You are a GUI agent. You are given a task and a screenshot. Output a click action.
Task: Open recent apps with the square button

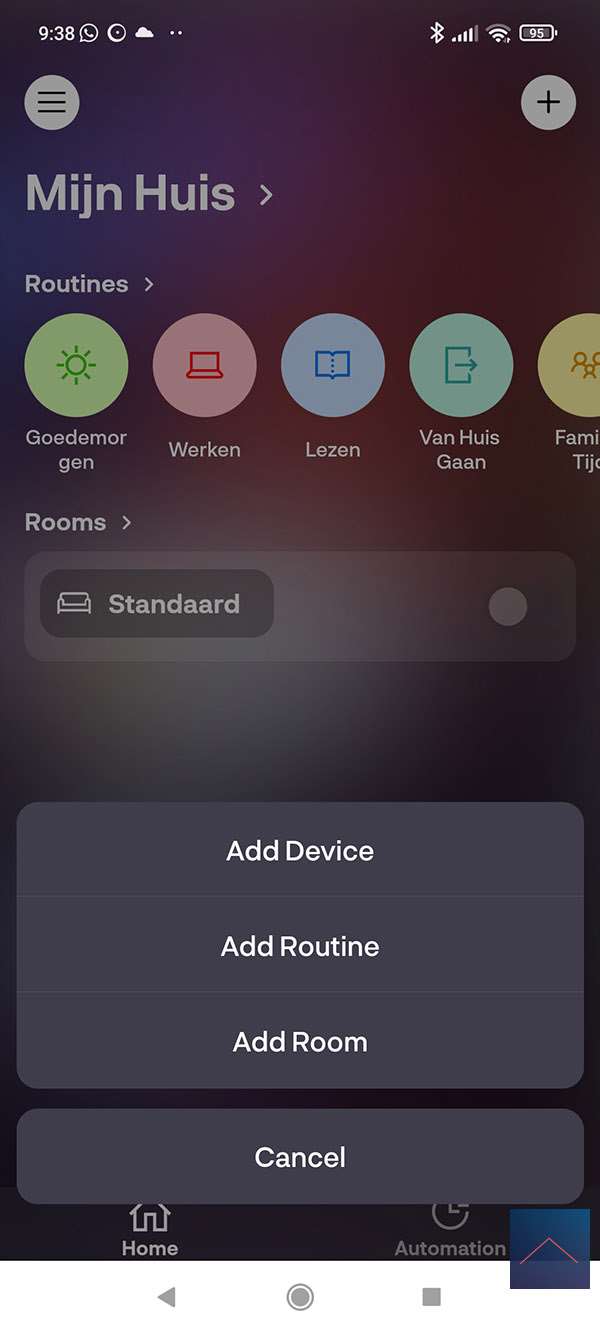point(432,1297)
